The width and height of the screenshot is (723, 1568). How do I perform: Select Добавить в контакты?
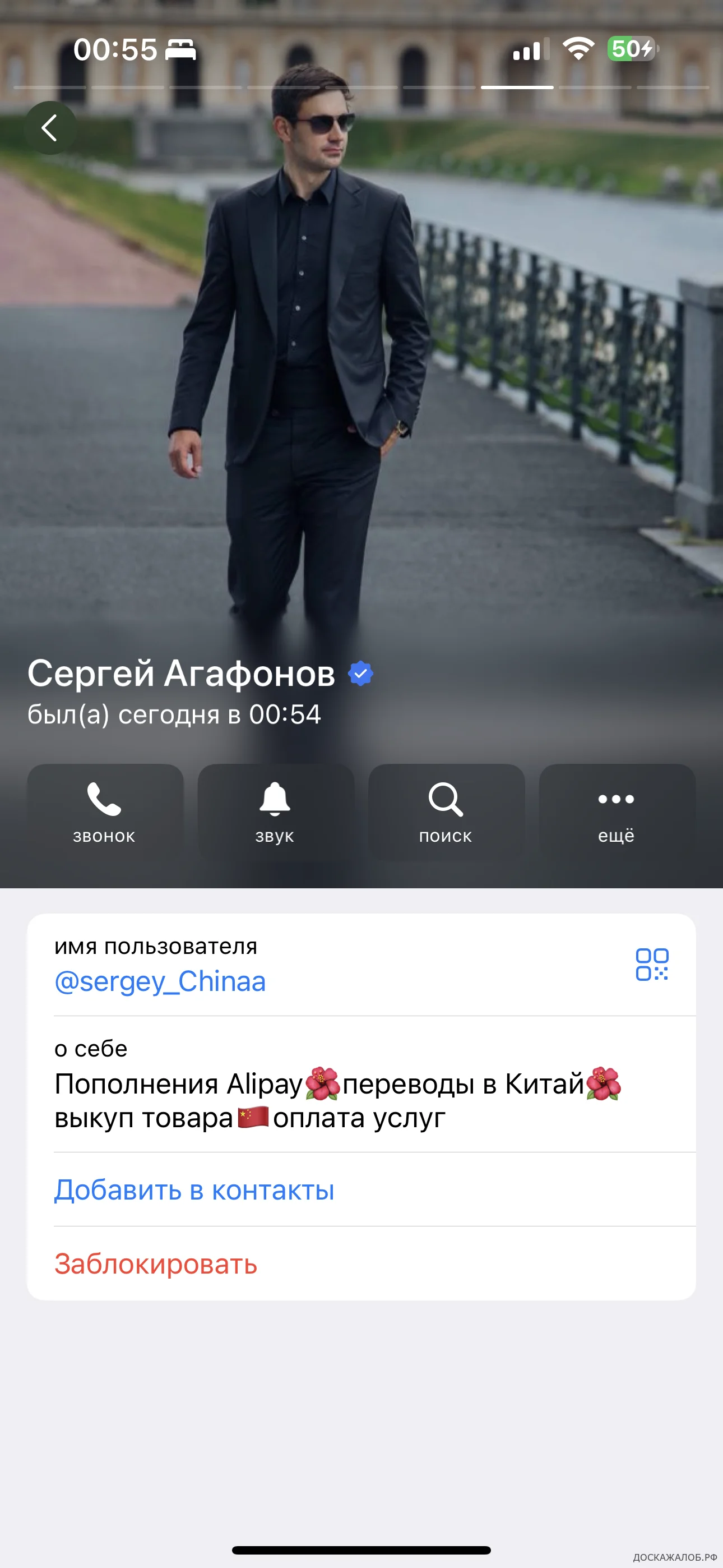[x=194, y=1189]
